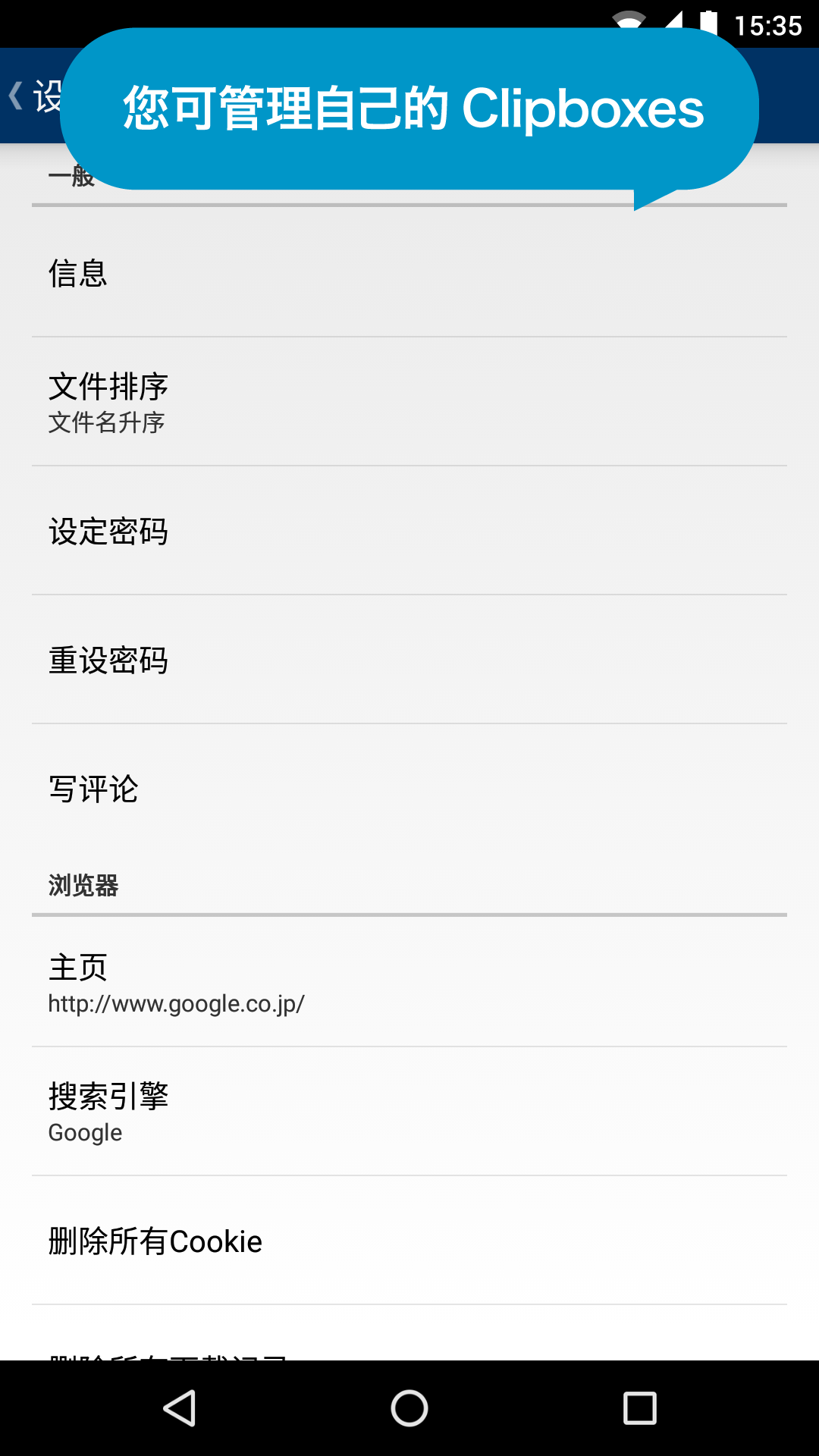Open the 信息 settings item
This screenshot has height=1456, width=819.
coord(409,275)
